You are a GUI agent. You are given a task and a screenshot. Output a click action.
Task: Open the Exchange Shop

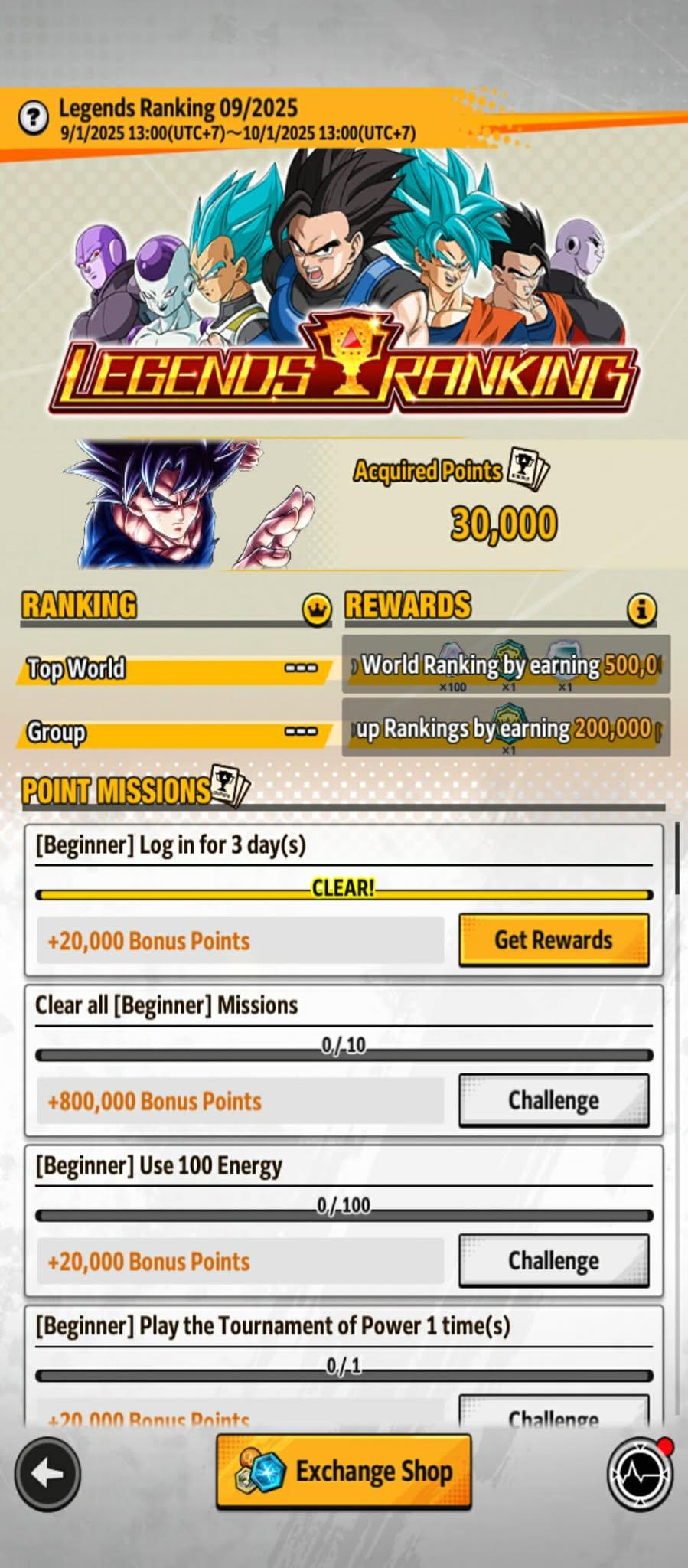click(x=344, y=1471)
